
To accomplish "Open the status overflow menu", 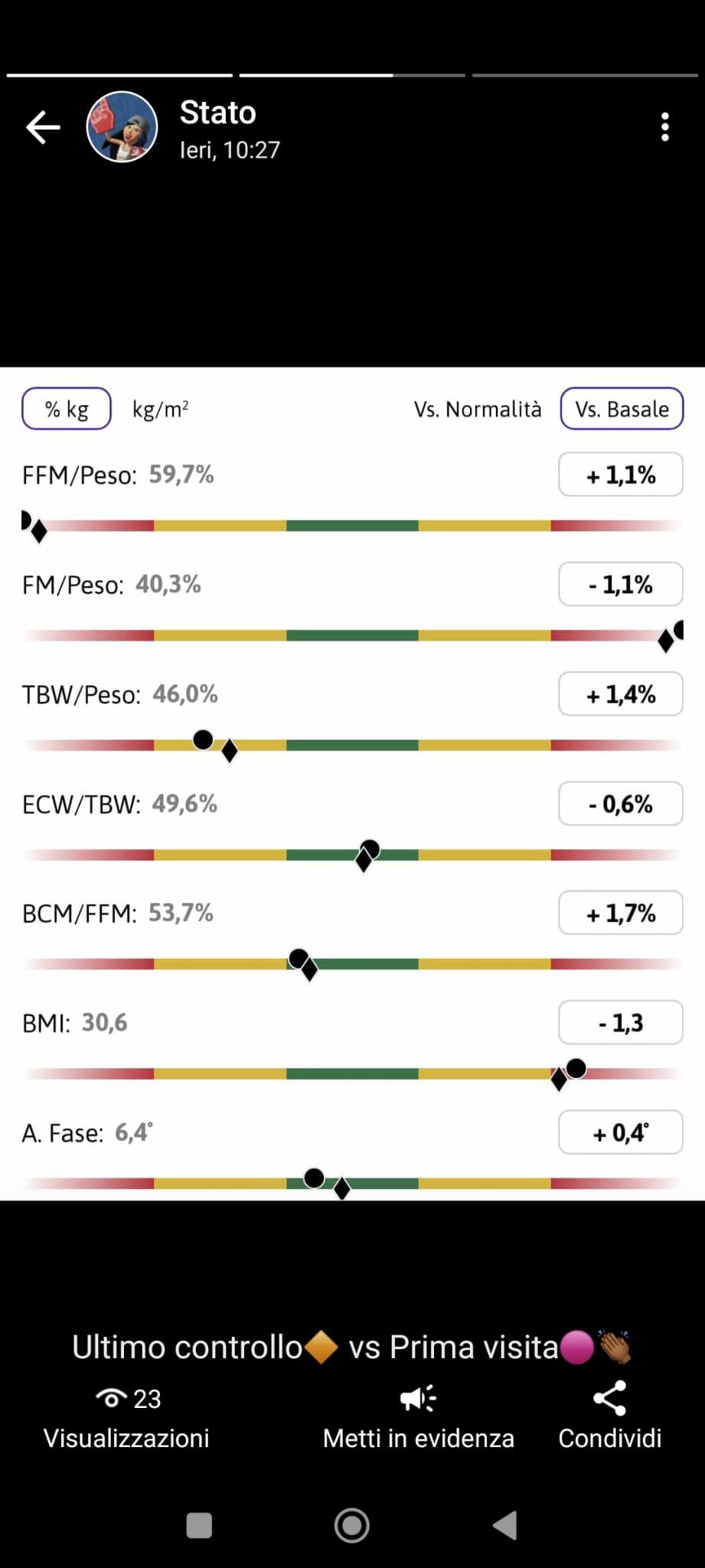I will pos(664,127).
